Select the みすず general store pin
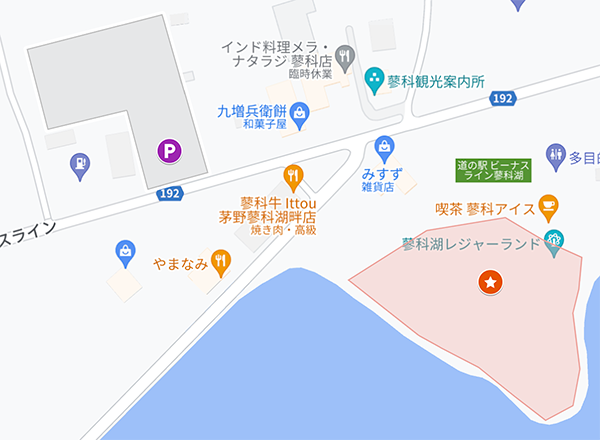This screenshot has height=440, width=600. tap(384, 148)
